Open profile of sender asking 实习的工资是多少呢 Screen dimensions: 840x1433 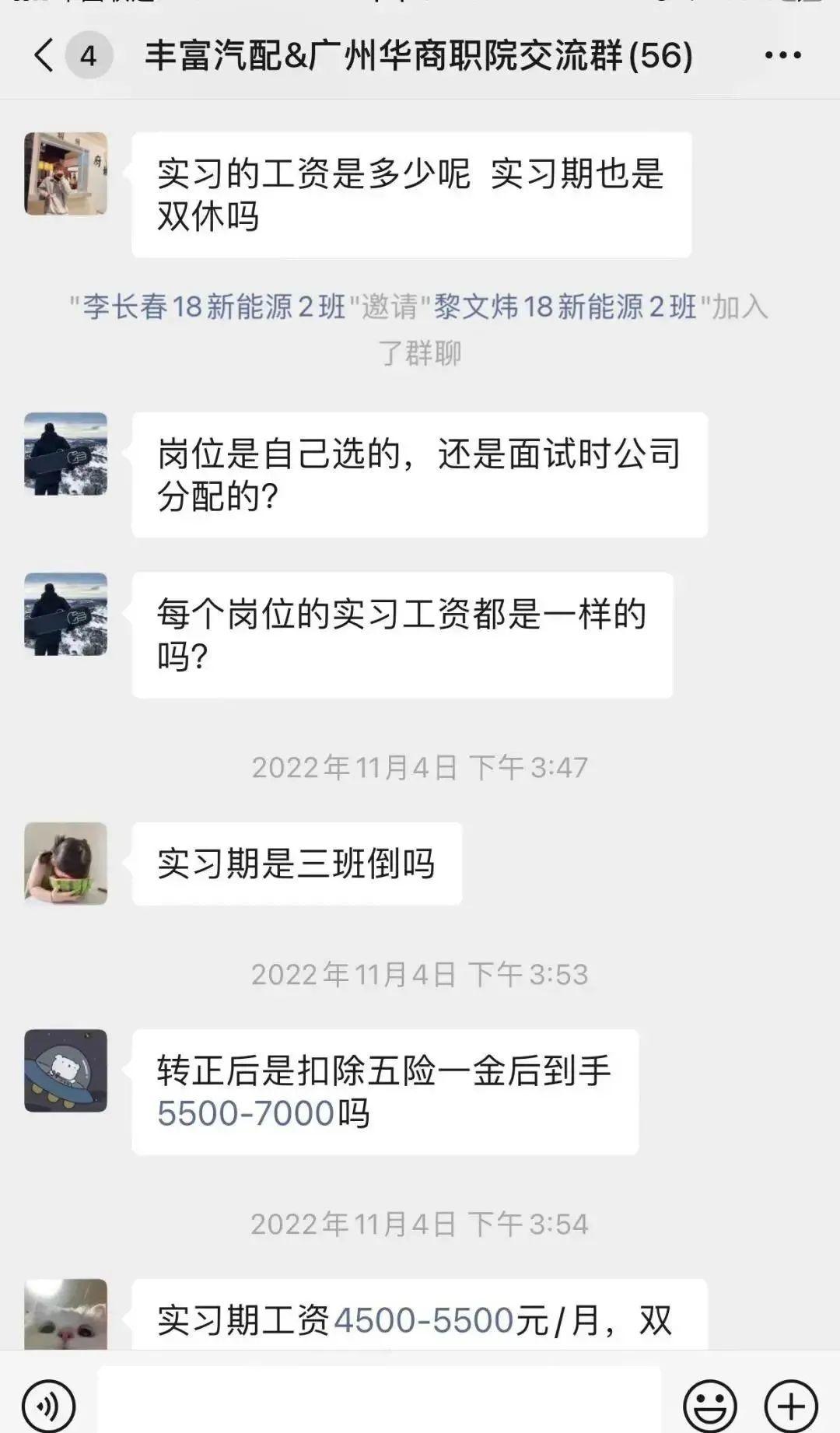[66, 173]
